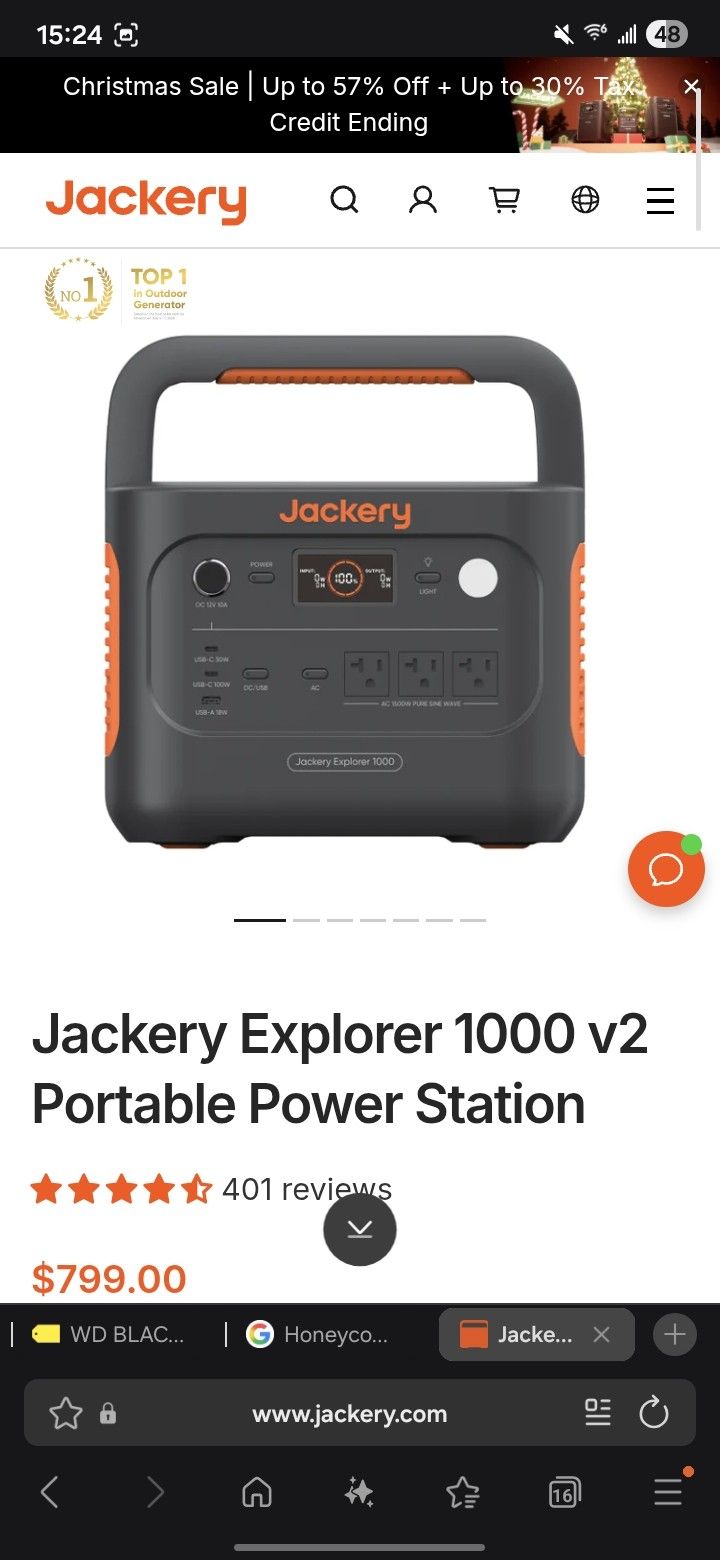Go to browser home screen
Viewport: 720px width, 1560px height.
pos(256,1492)
